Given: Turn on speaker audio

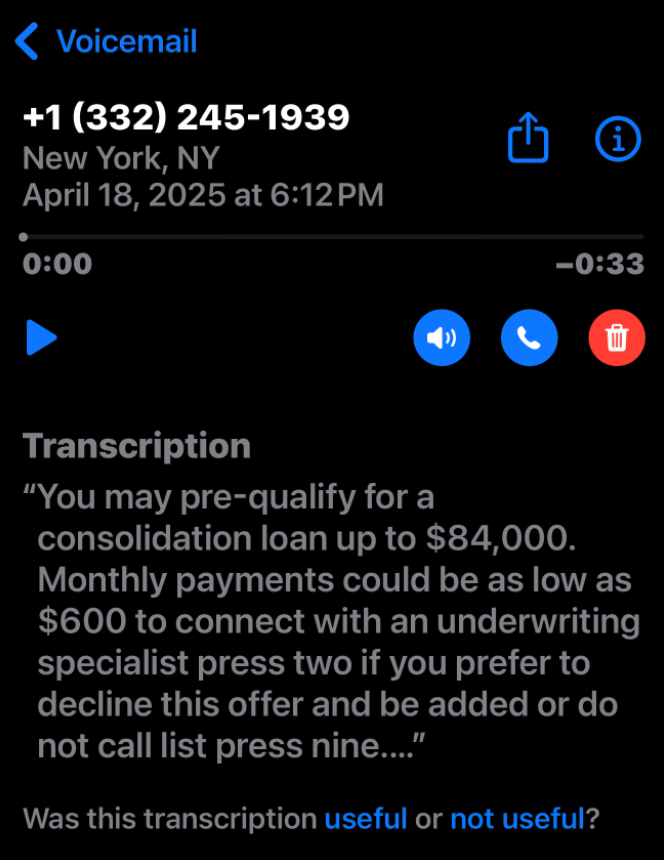Looking at the screenshot, I should [441, 338].
